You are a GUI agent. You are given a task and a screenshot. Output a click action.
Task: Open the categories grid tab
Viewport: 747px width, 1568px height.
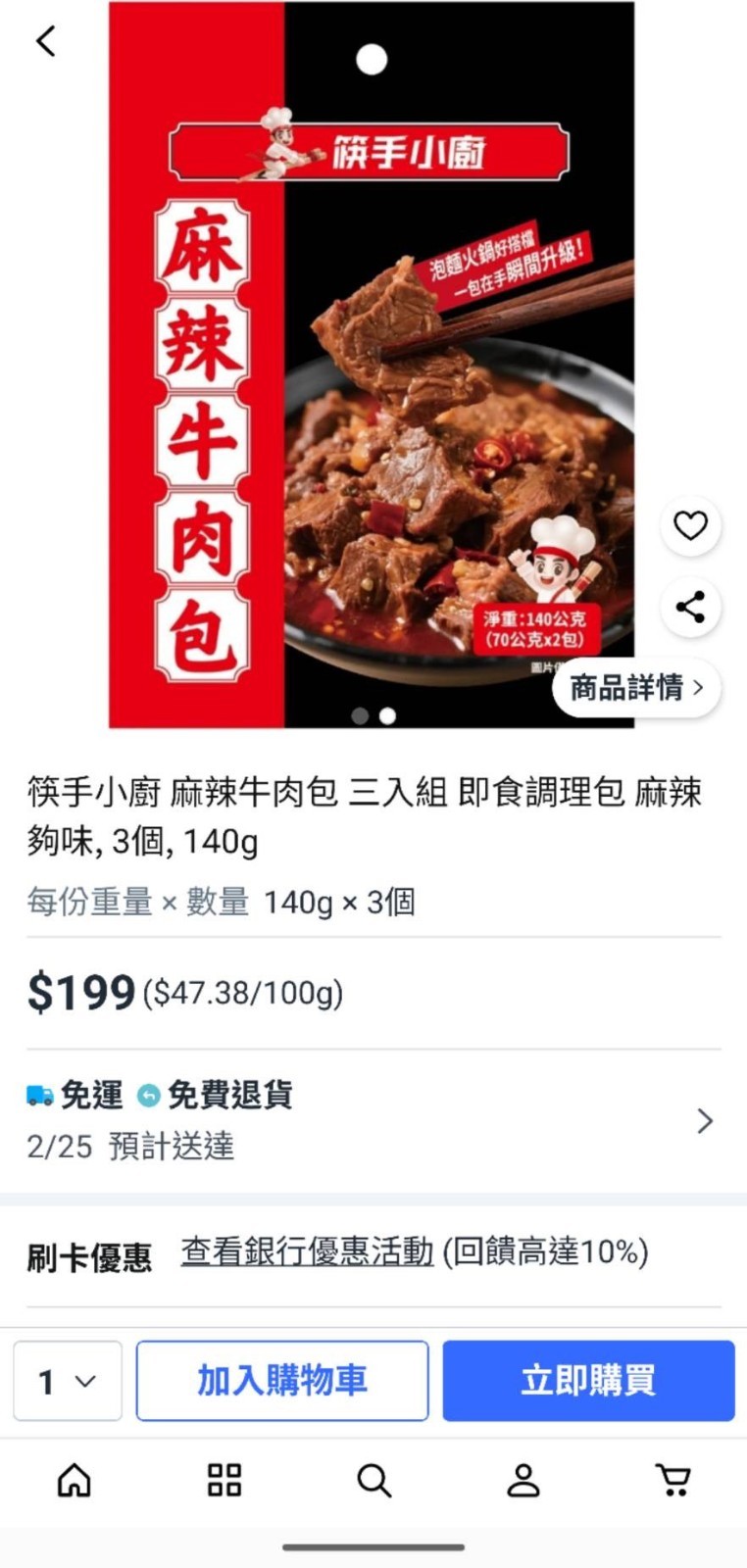(224, 1480)
